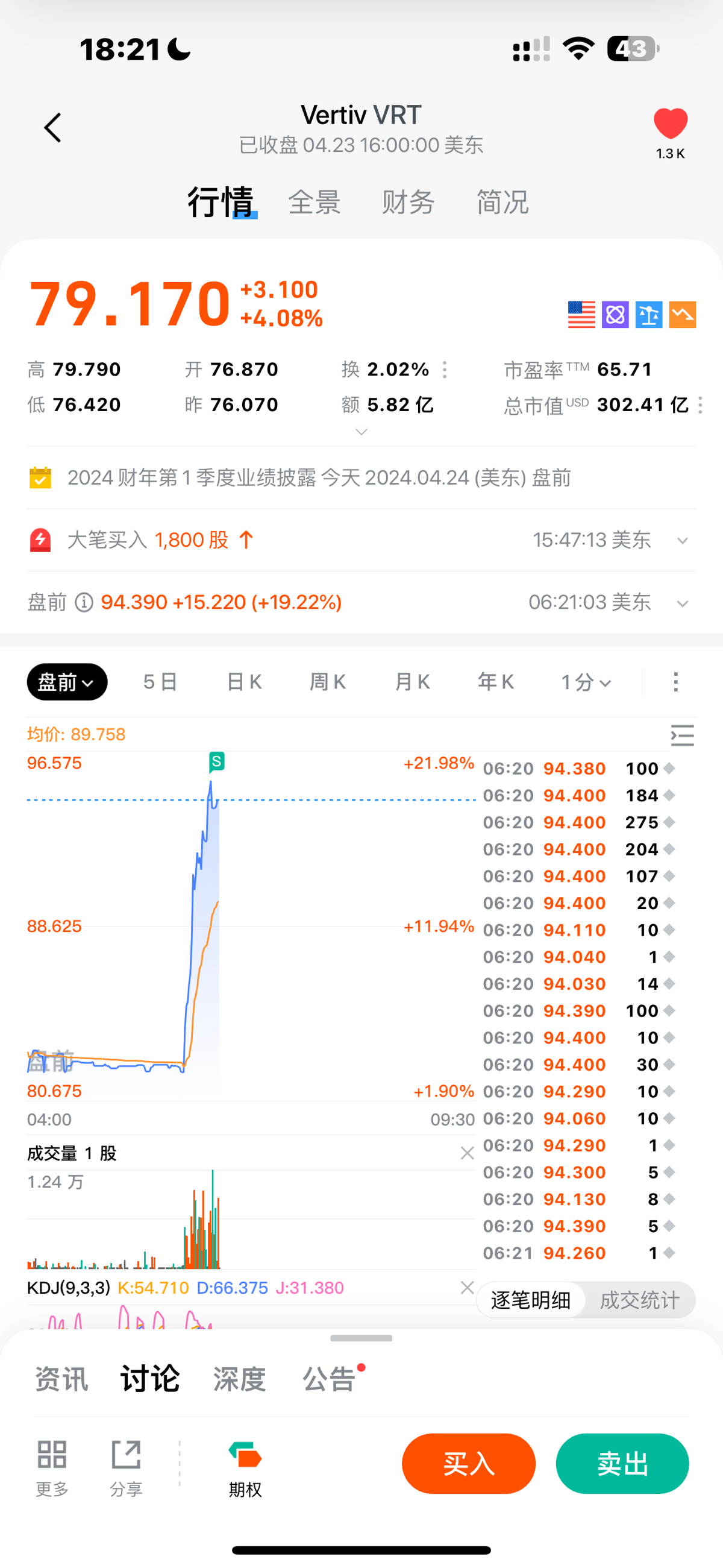Tap the red heart favorite icon
This screenshot has width=723, height=1568.
[670, 124]
